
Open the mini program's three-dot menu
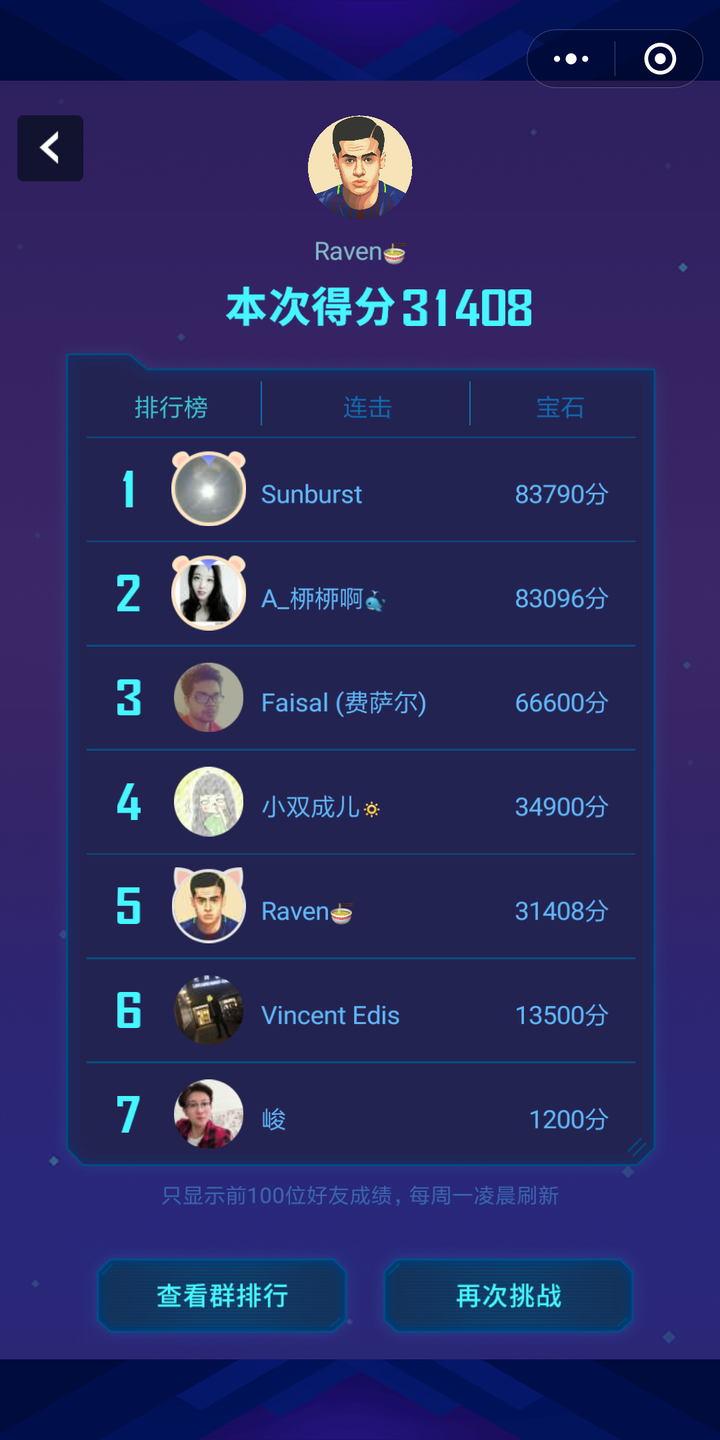point(571,59)
